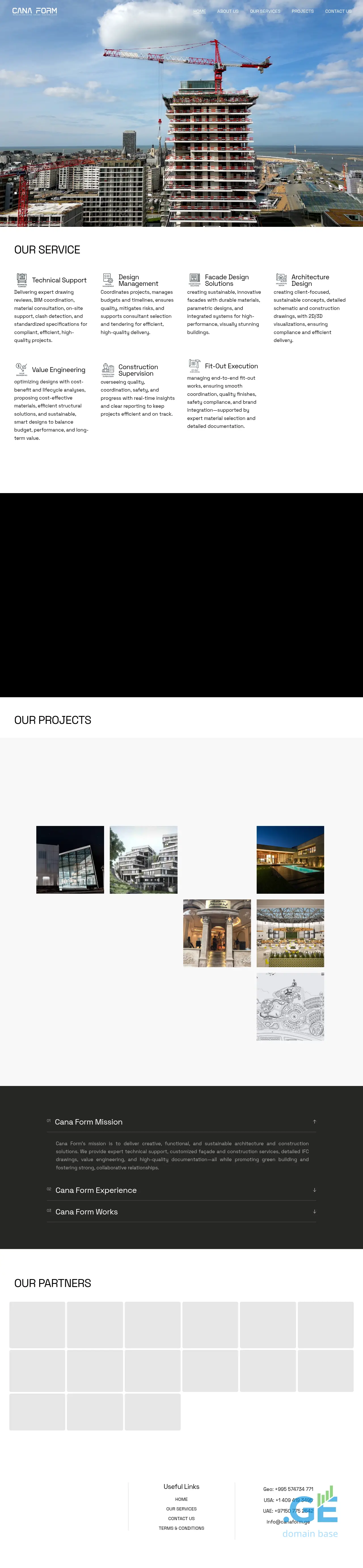Tap HOME under Useful Links
This screenshot has width=363, height=1568.
coord(181,1499)
